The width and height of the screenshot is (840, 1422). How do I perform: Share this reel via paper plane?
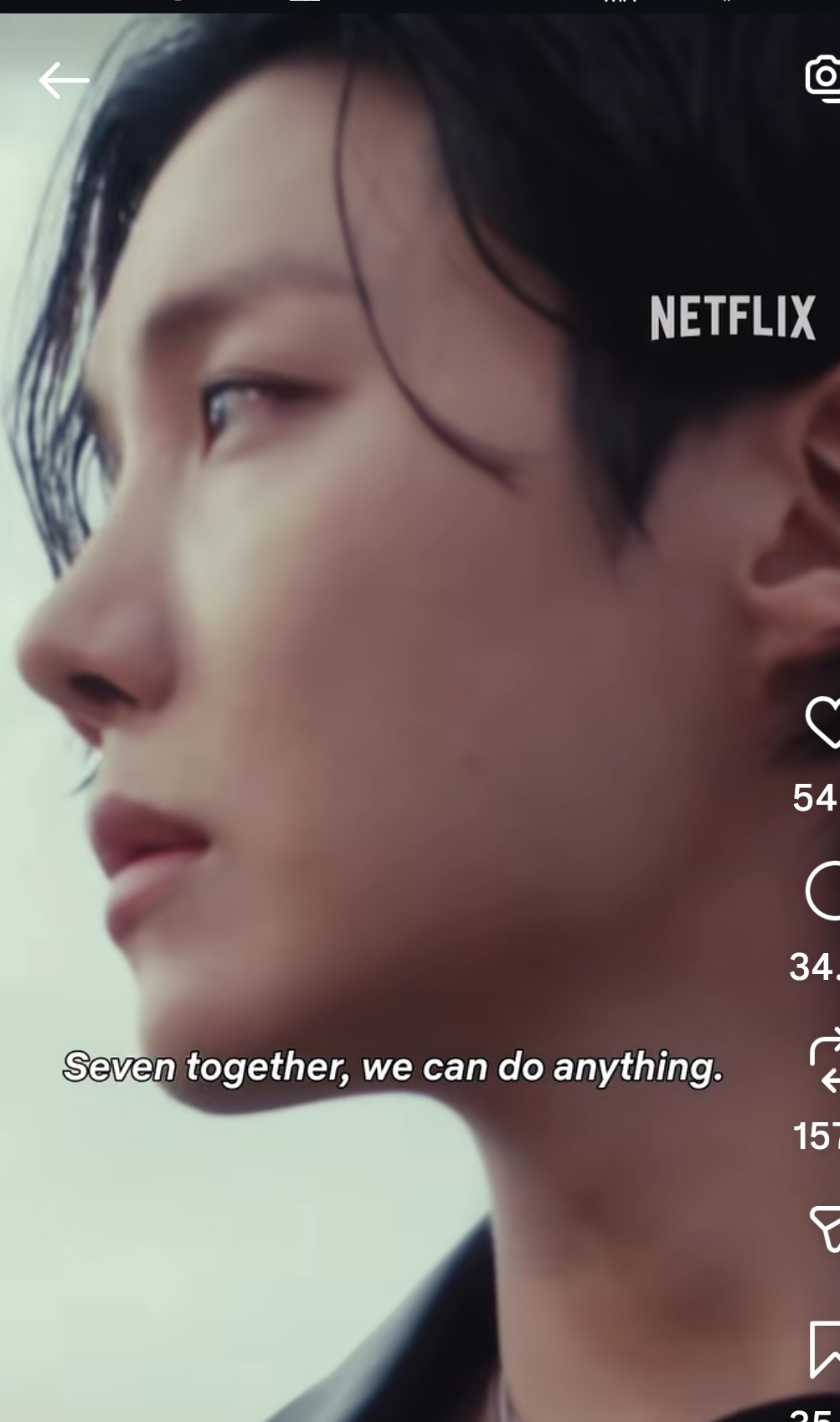coord(826,1228)
